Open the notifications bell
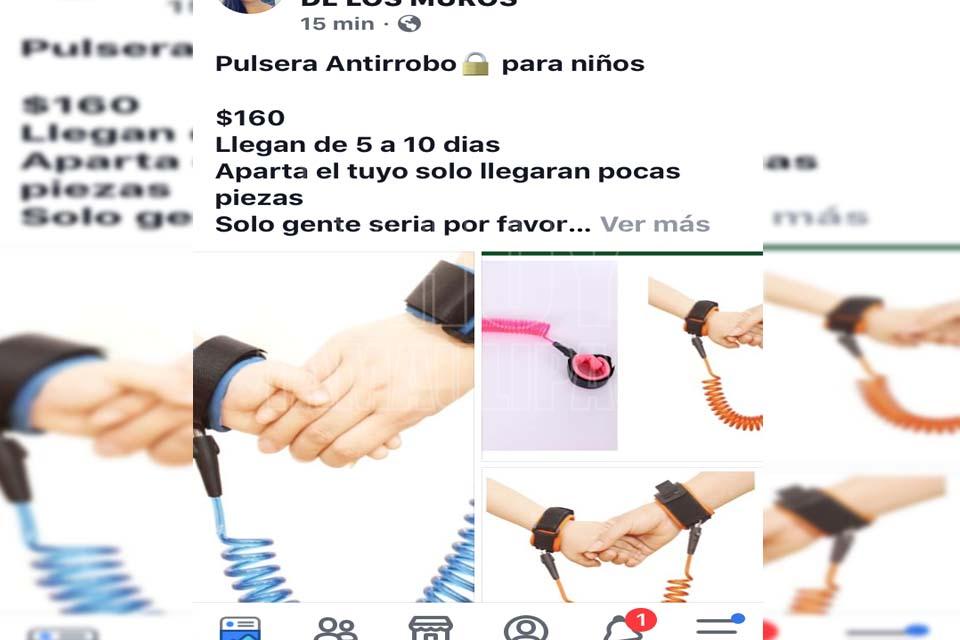 [623, 628]
